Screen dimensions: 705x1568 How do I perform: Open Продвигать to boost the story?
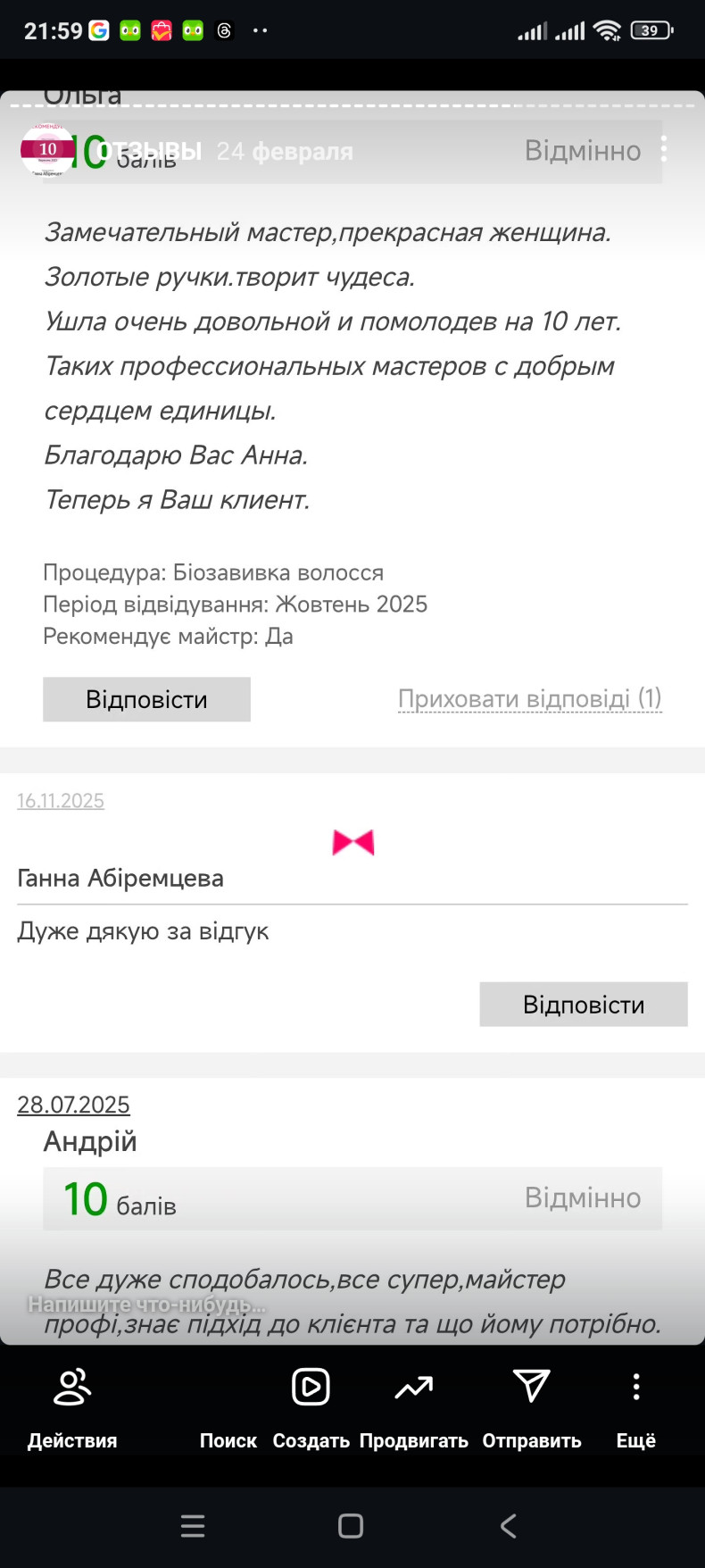(x=413, y=1405)
